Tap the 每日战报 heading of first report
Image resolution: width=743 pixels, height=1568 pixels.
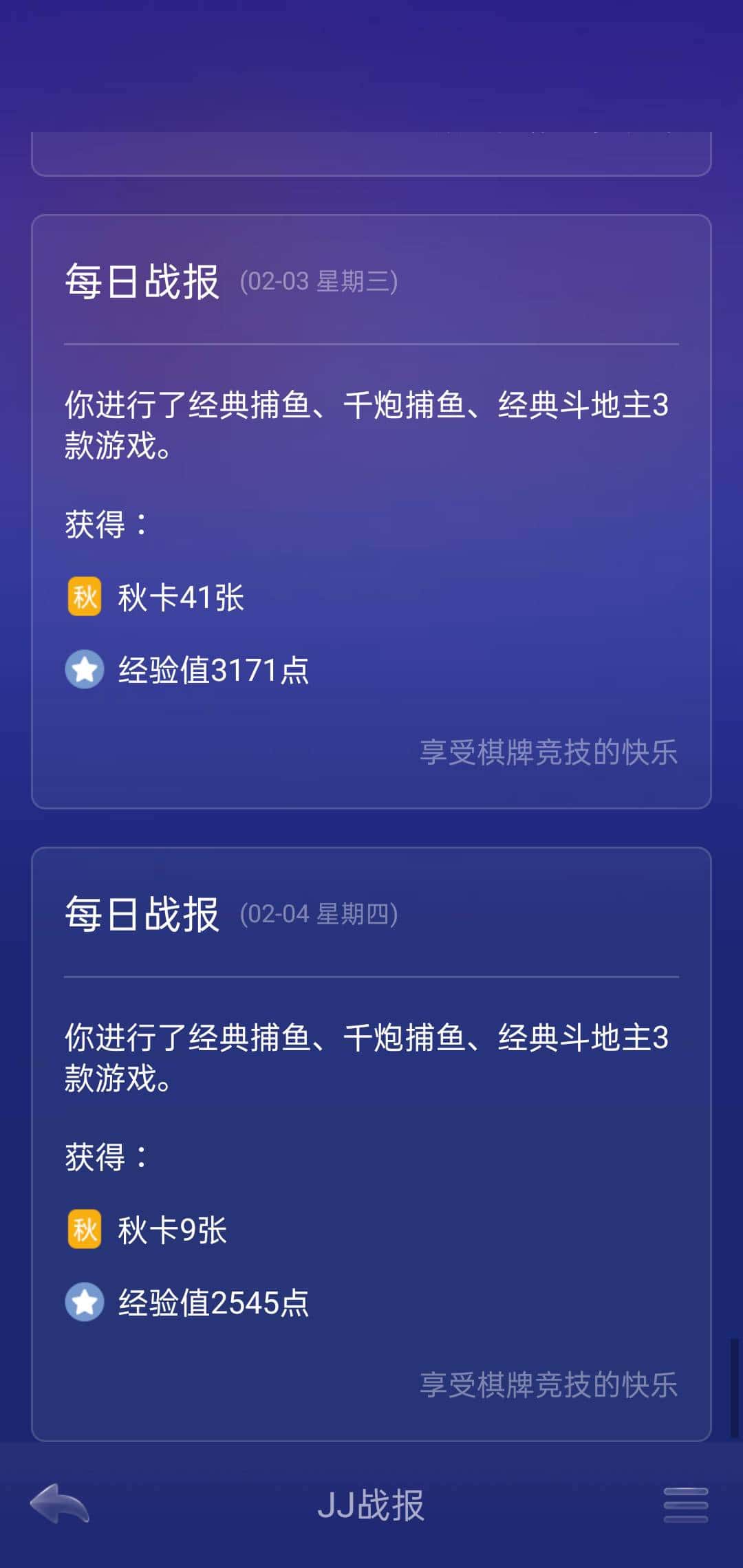click(x=141, y=278)
